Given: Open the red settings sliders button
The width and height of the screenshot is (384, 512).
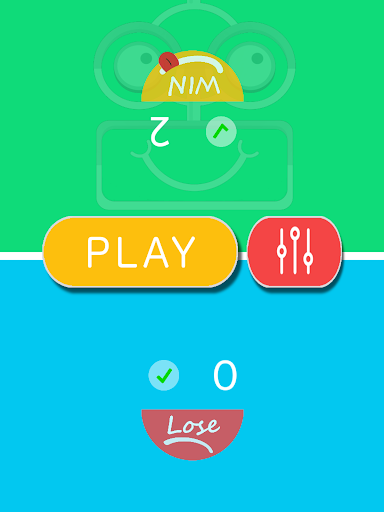Looking at the screenshot, I should point(295,252).
